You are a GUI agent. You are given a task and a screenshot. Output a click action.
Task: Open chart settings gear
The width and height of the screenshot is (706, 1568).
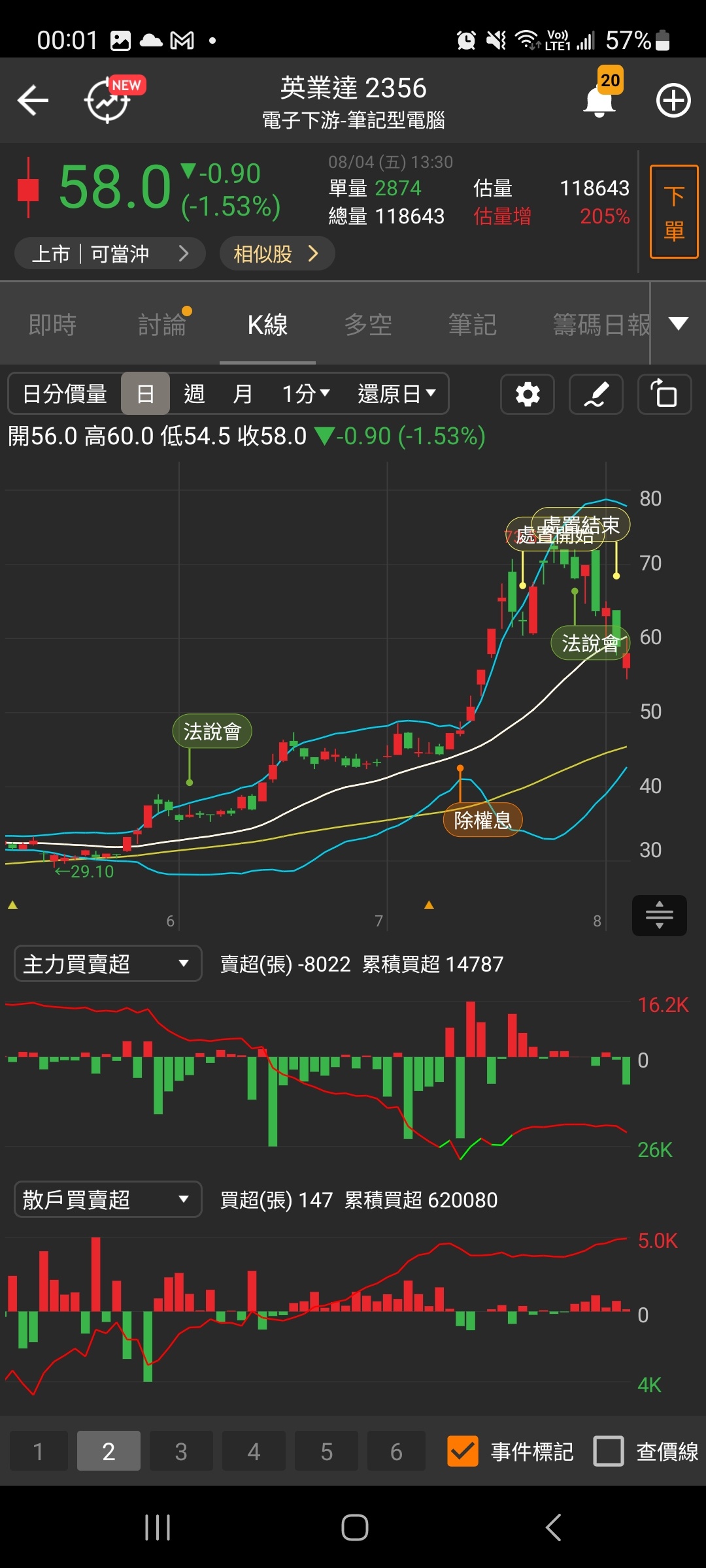[x=528, y=395]
